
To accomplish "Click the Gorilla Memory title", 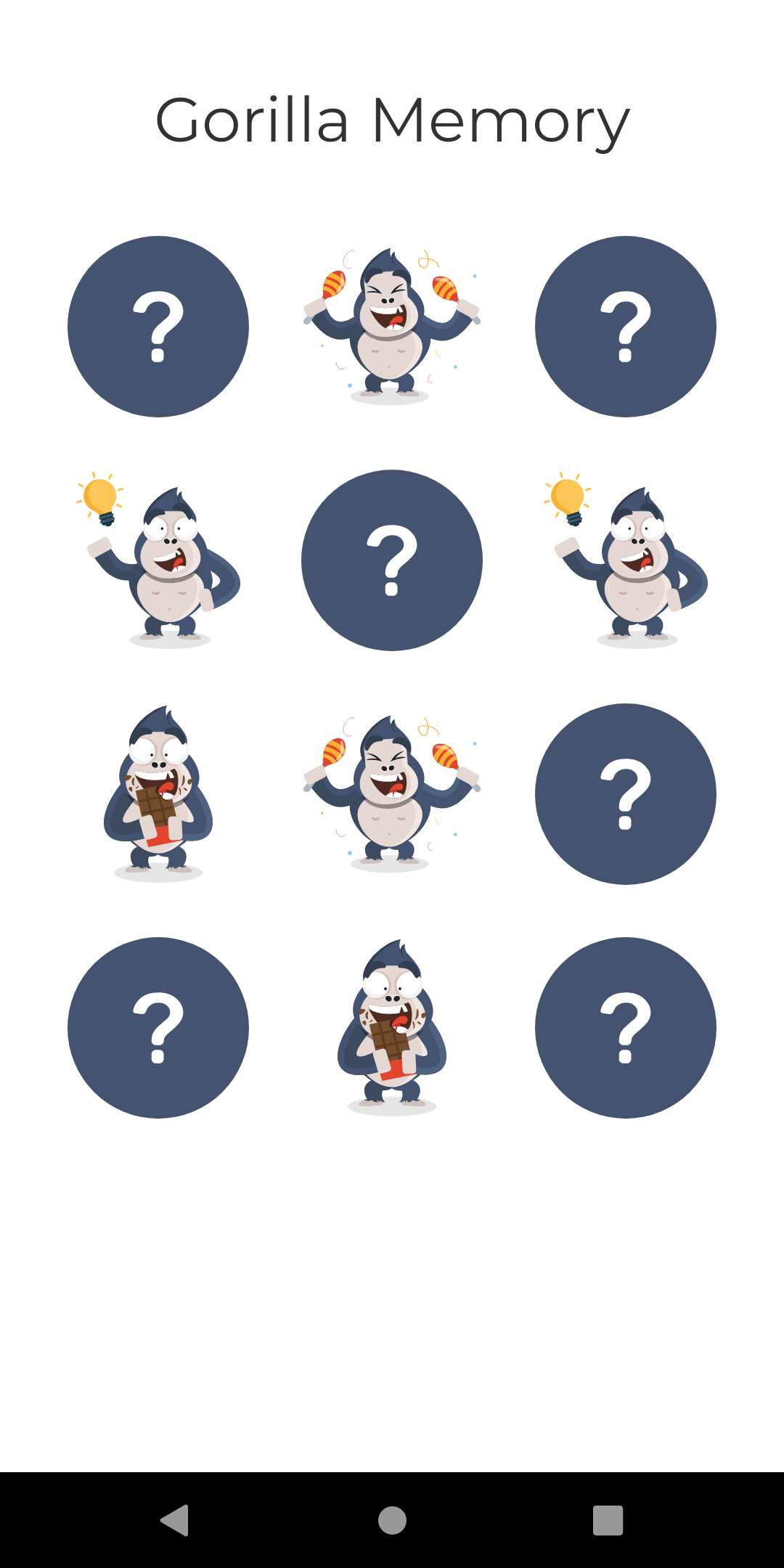I will coord(392,118).
